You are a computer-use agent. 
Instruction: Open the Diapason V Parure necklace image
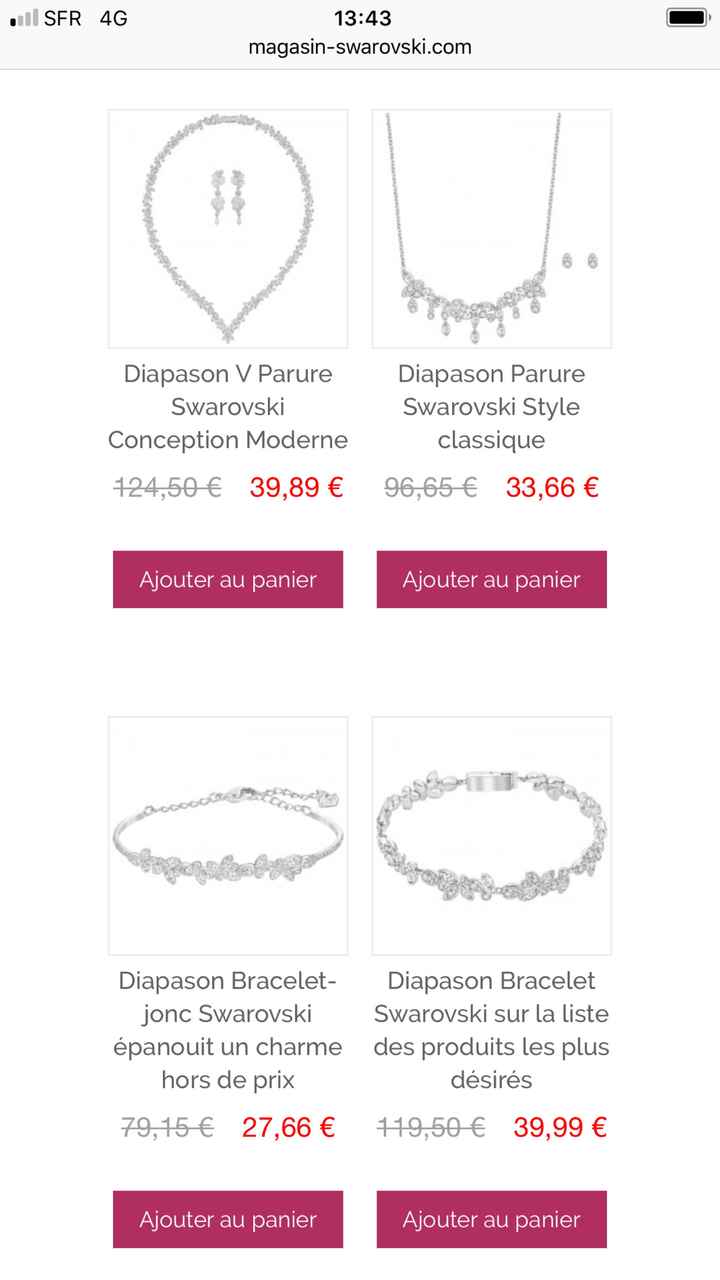[x=228, y=229]
